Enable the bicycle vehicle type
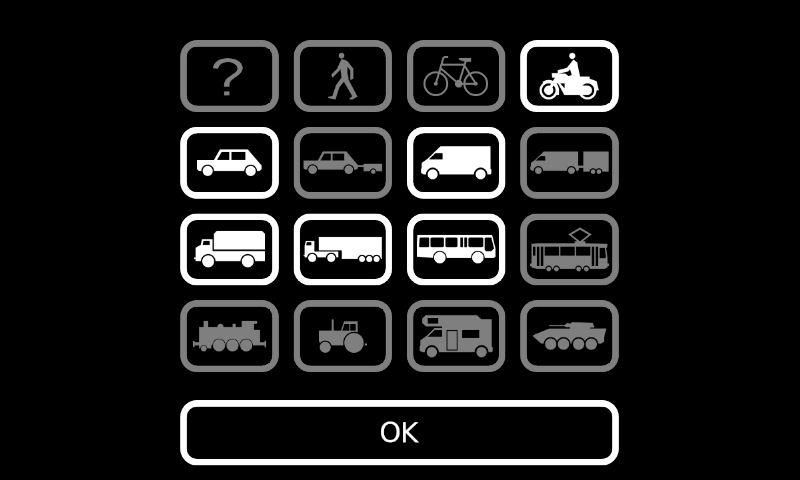800x480 pixels. 456,76
